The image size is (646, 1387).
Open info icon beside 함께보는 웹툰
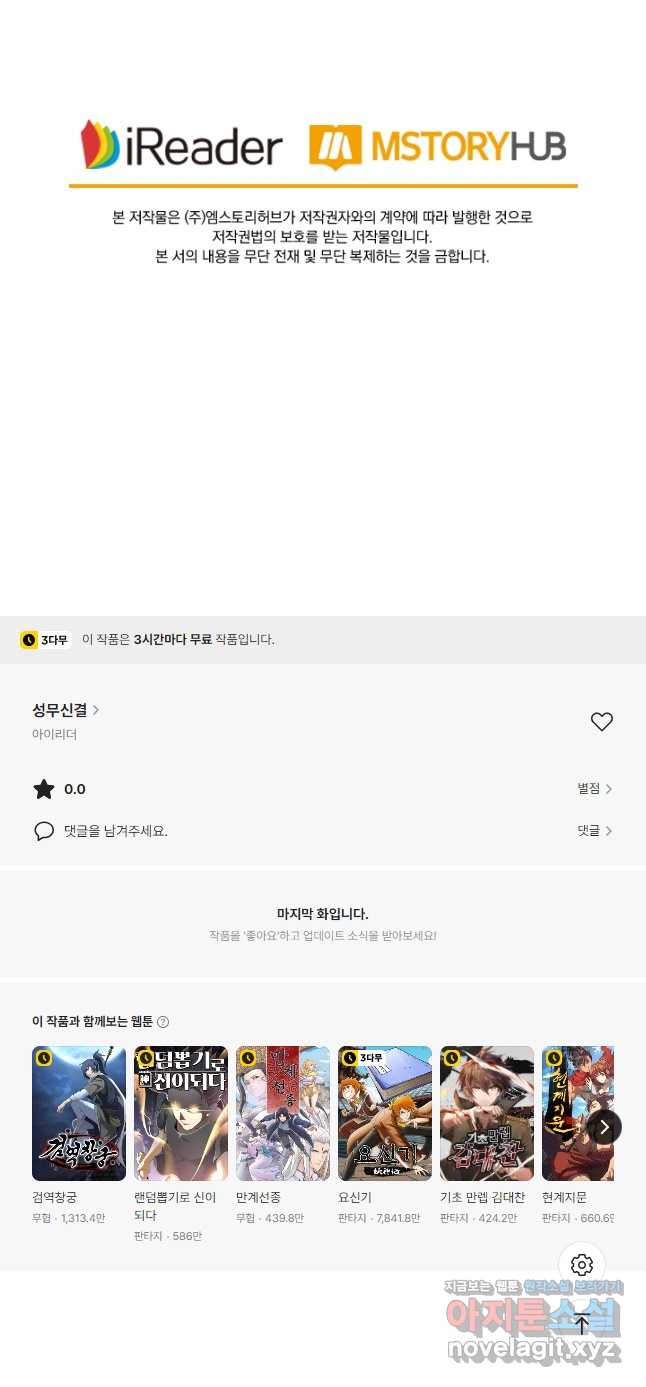pyautogui.click(x=163, y=1022)
